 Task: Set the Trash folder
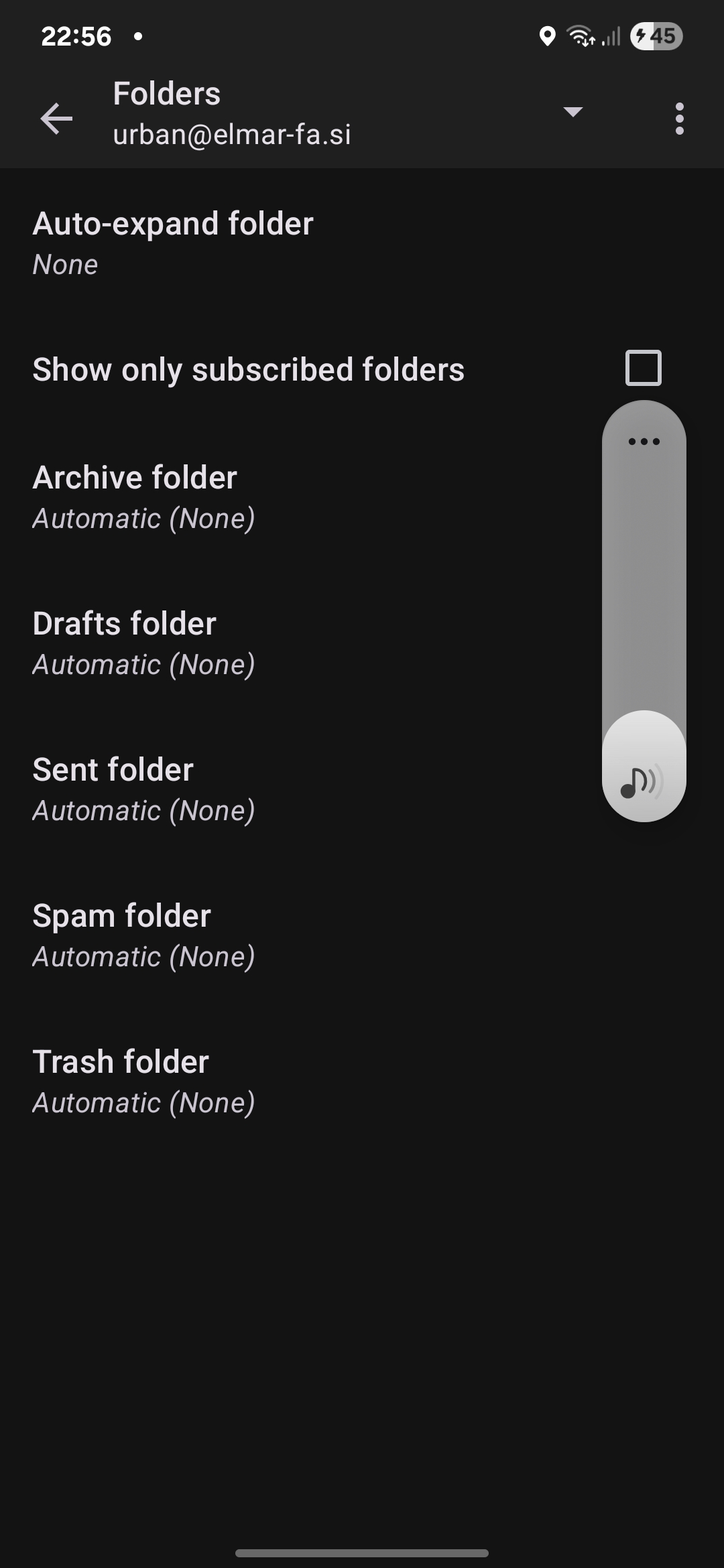(144, 1082)
